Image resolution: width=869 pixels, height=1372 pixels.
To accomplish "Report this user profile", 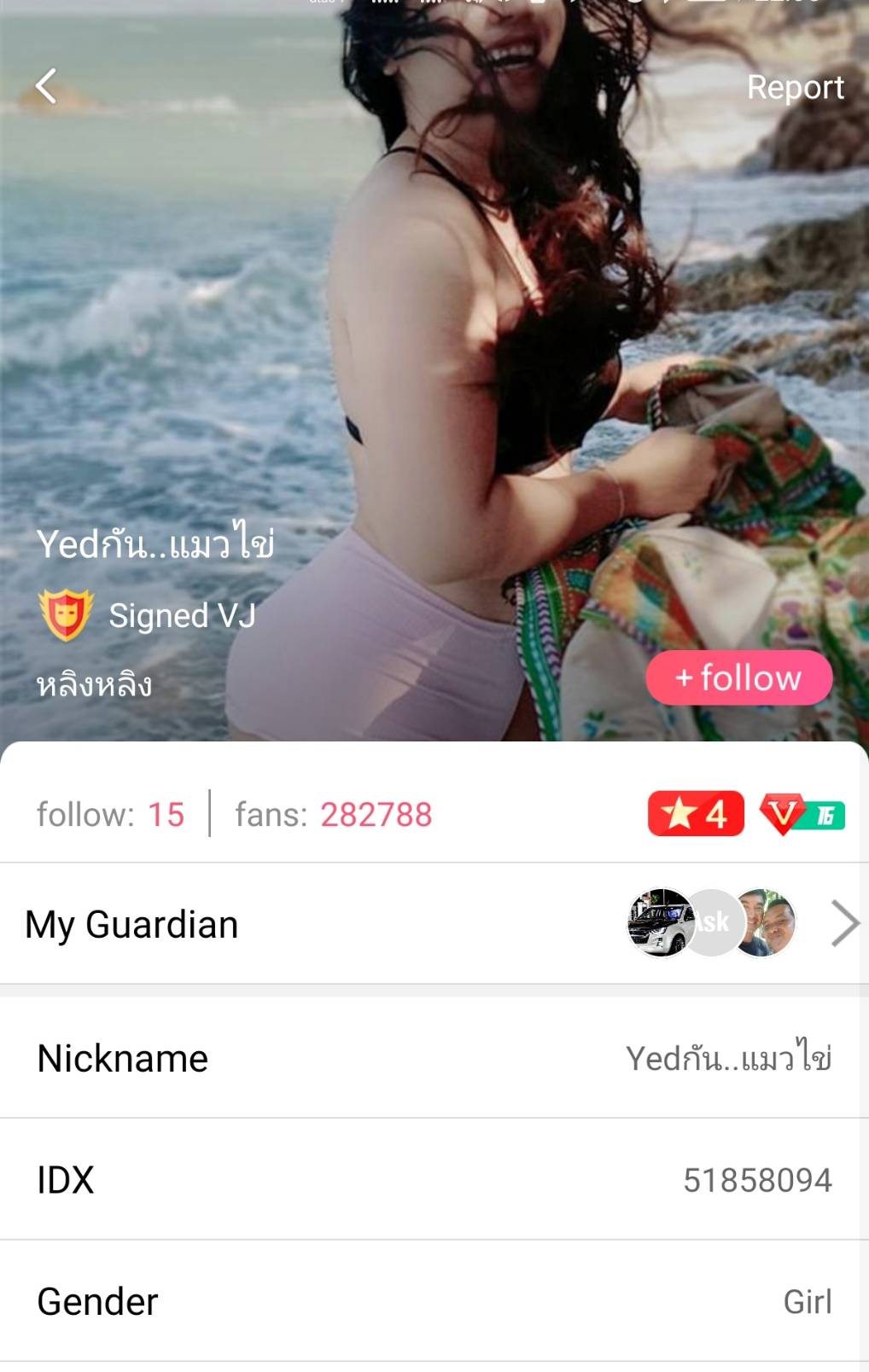I will pyautogui.click(x=795, y=87).
